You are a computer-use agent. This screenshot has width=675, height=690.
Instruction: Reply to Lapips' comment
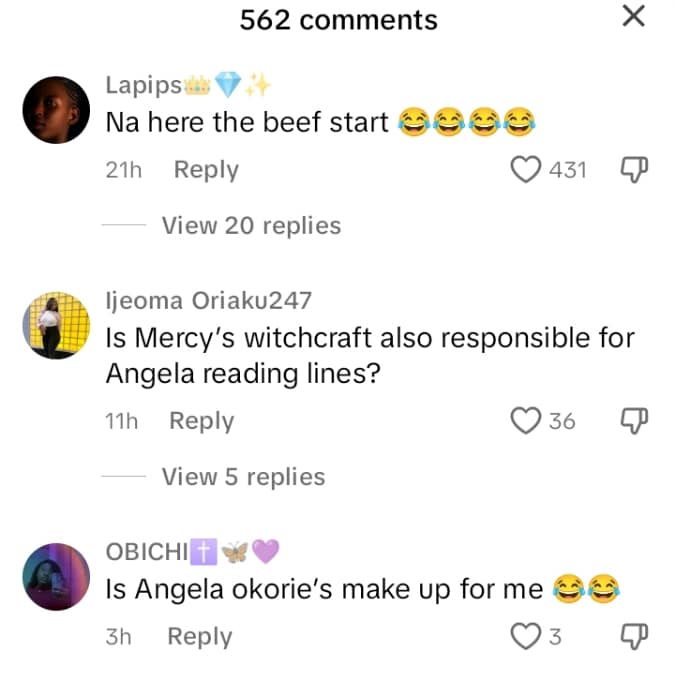coord(206,170)
